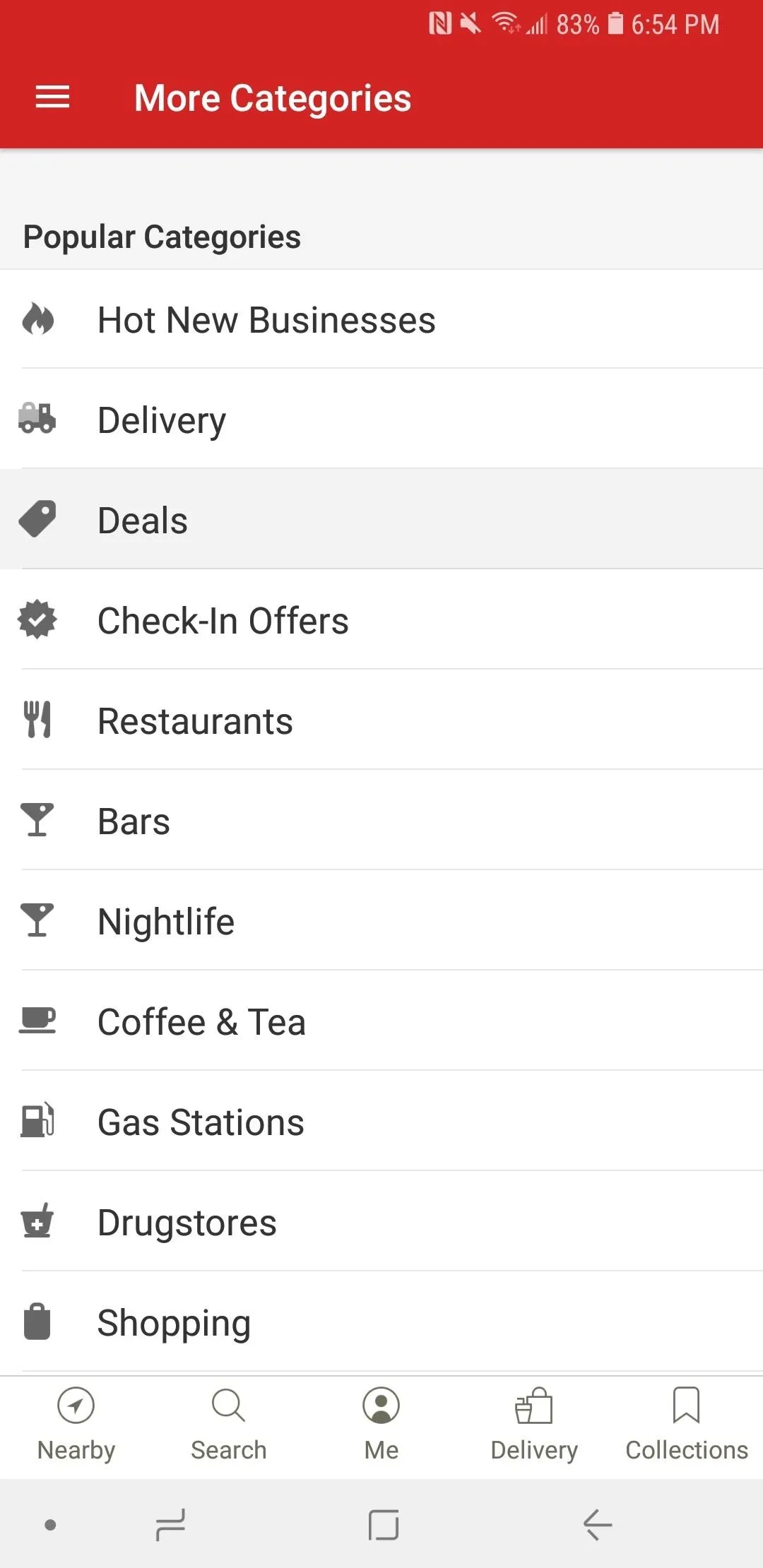The width and height of the screenshot is (763, 1568).
Task: Open the Nightlife category
Action: pos(381,920)
